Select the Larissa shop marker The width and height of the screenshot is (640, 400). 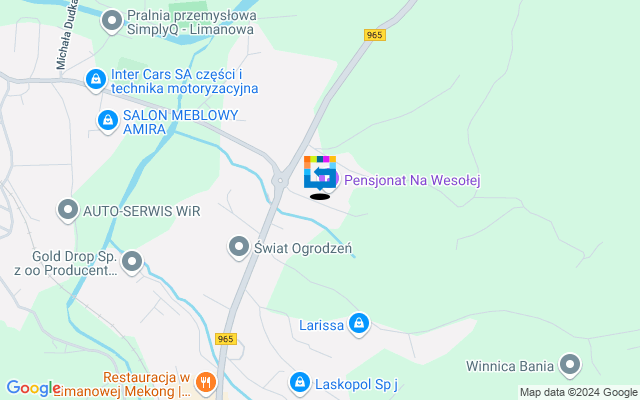359,324
